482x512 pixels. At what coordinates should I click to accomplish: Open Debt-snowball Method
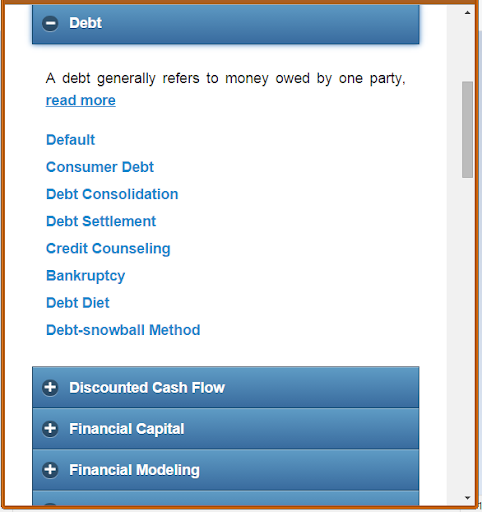pos(123,330)
